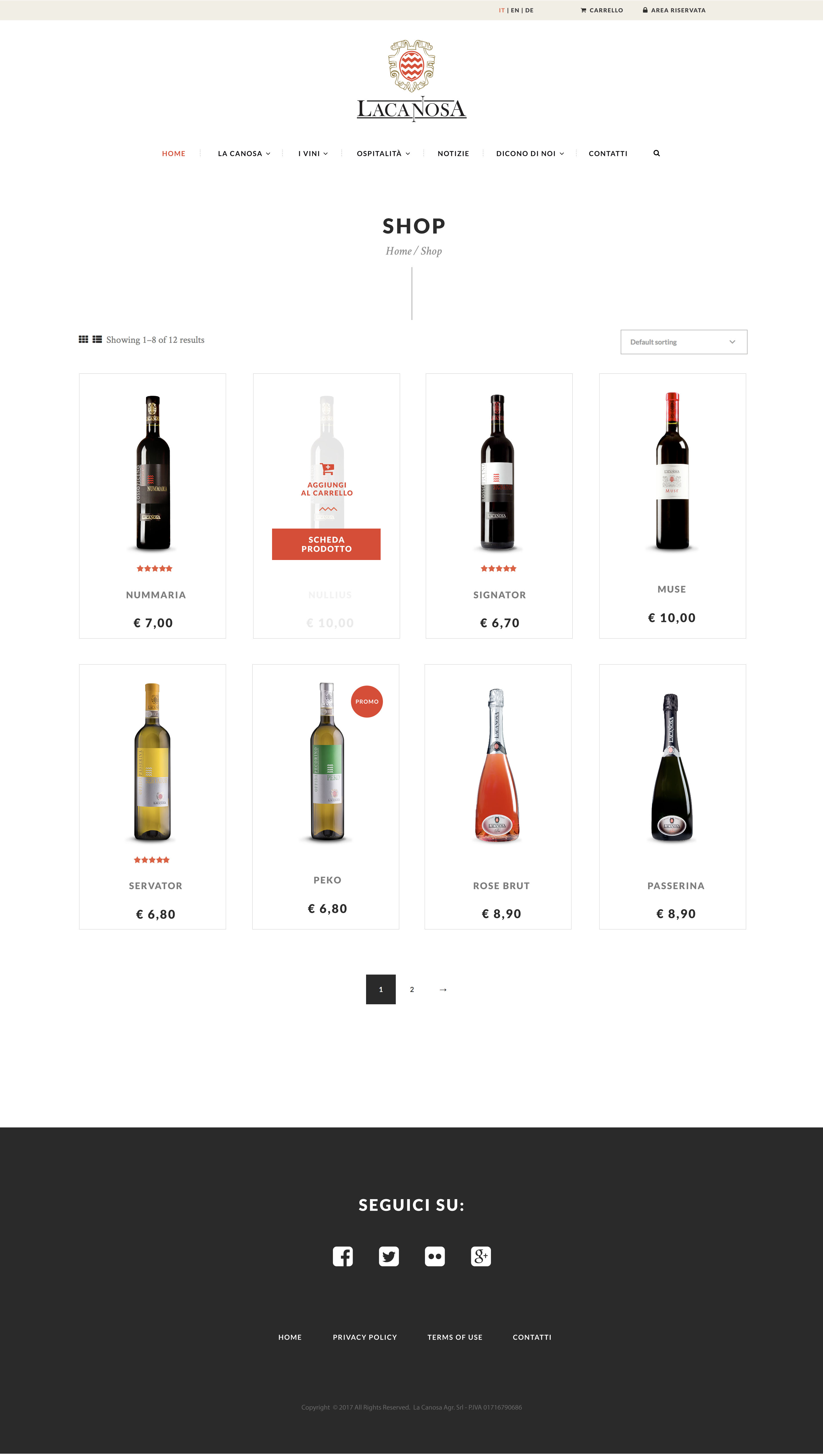The height and width of the screenshot is (1456, 823).
Task: Open the Nummaria wine product card
Action: click(153, 505)
